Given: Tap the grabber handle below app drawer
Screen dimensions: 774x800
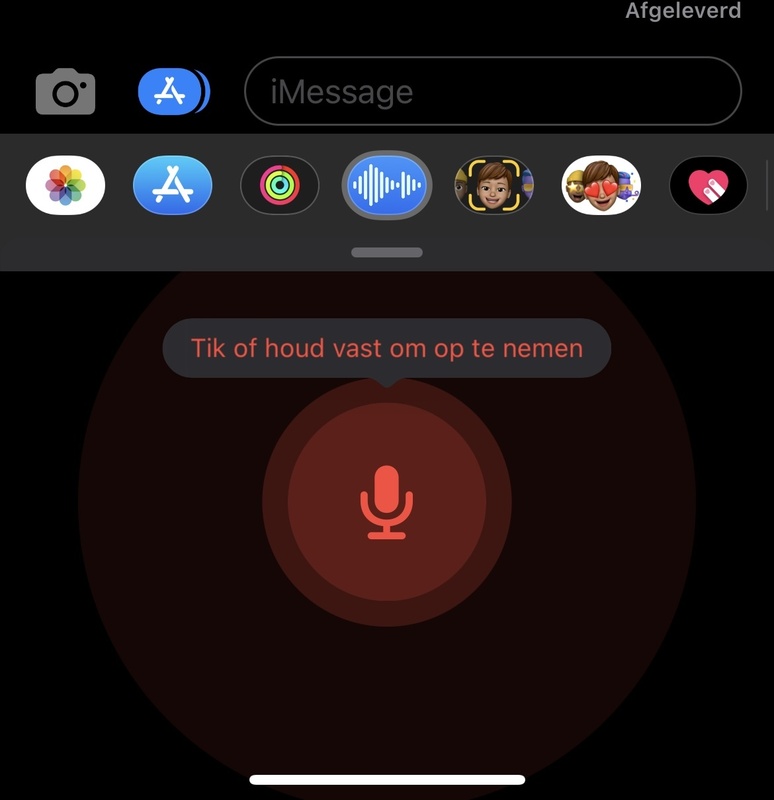Looking at the screenshot, I should [x=387, y=253].
